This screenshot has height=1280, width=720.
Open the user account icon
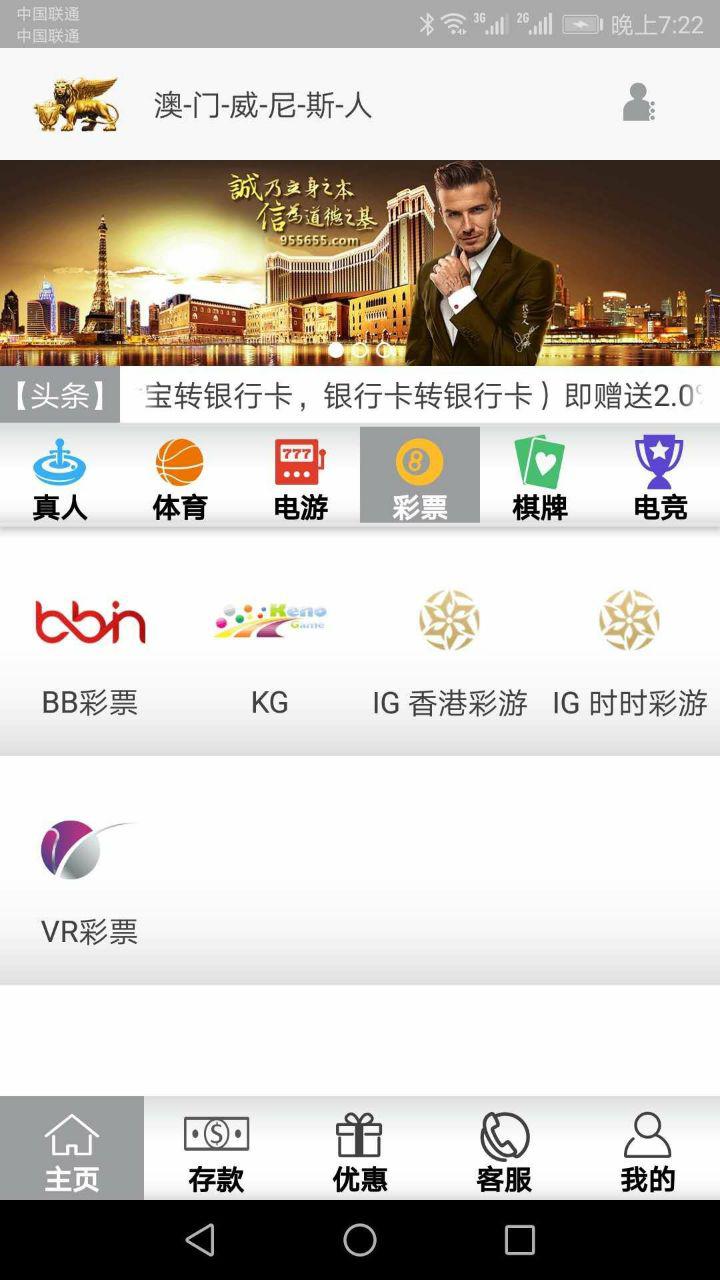638,103
